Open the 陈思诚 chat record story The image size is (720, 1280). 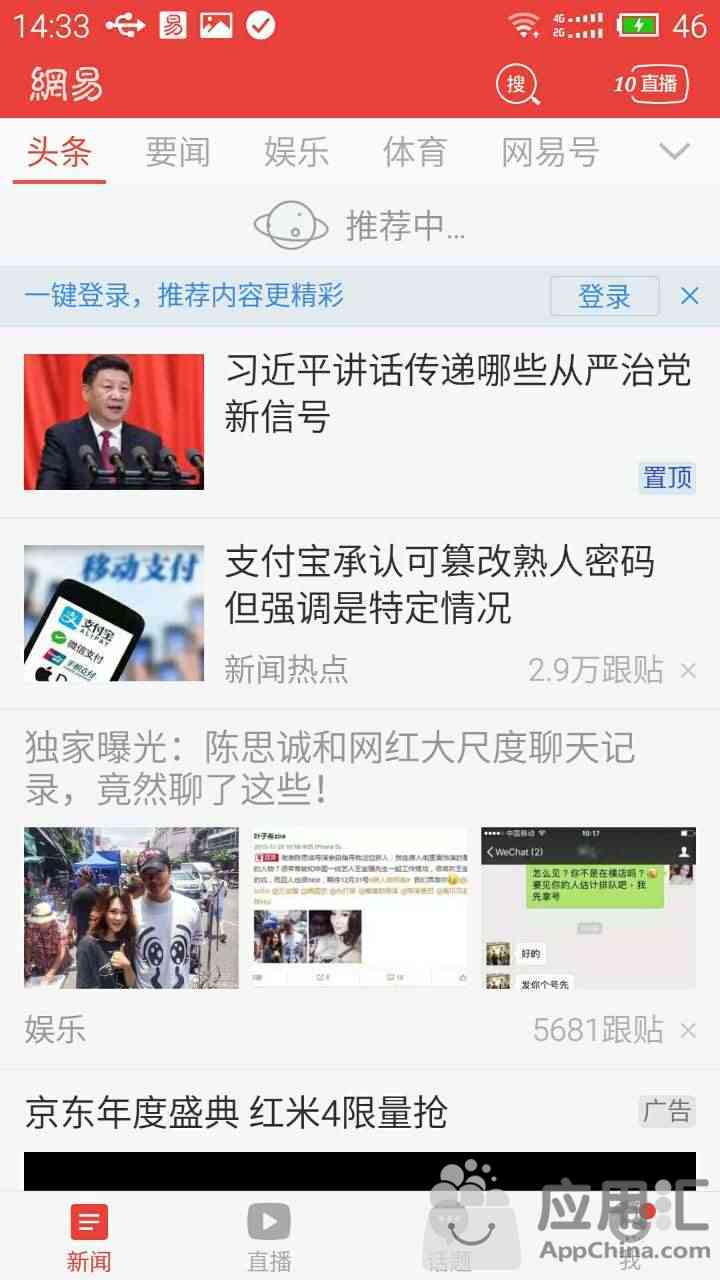click(330, 768)
